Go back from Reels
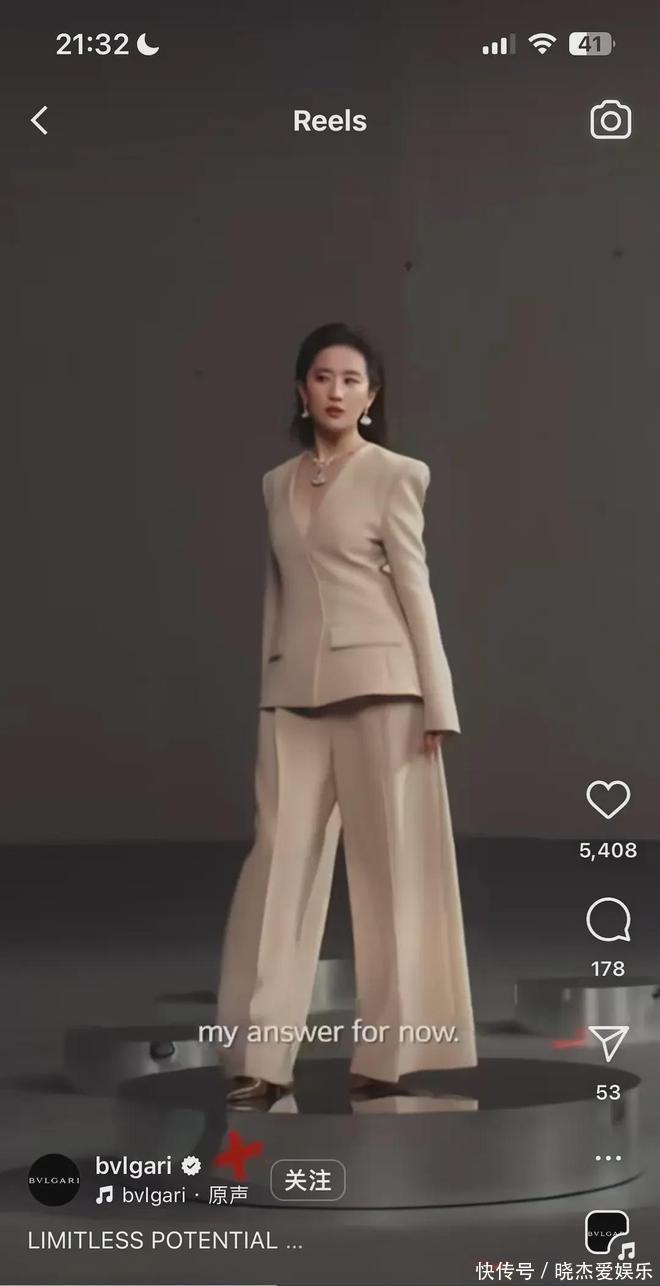The image size is (660, 1286). click(39, 121)
